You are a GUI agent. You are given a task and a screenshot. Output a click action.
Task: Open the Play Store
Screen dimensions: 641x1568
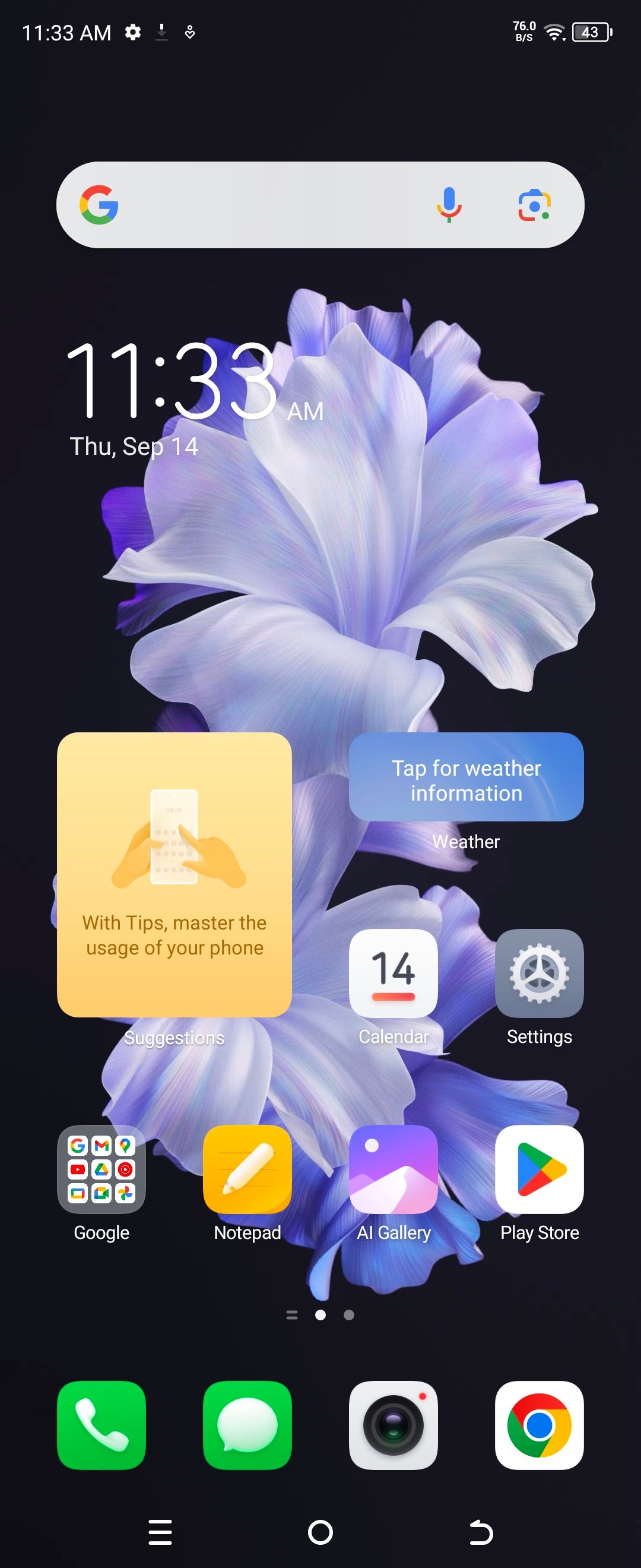click(x=539, y=1169)
